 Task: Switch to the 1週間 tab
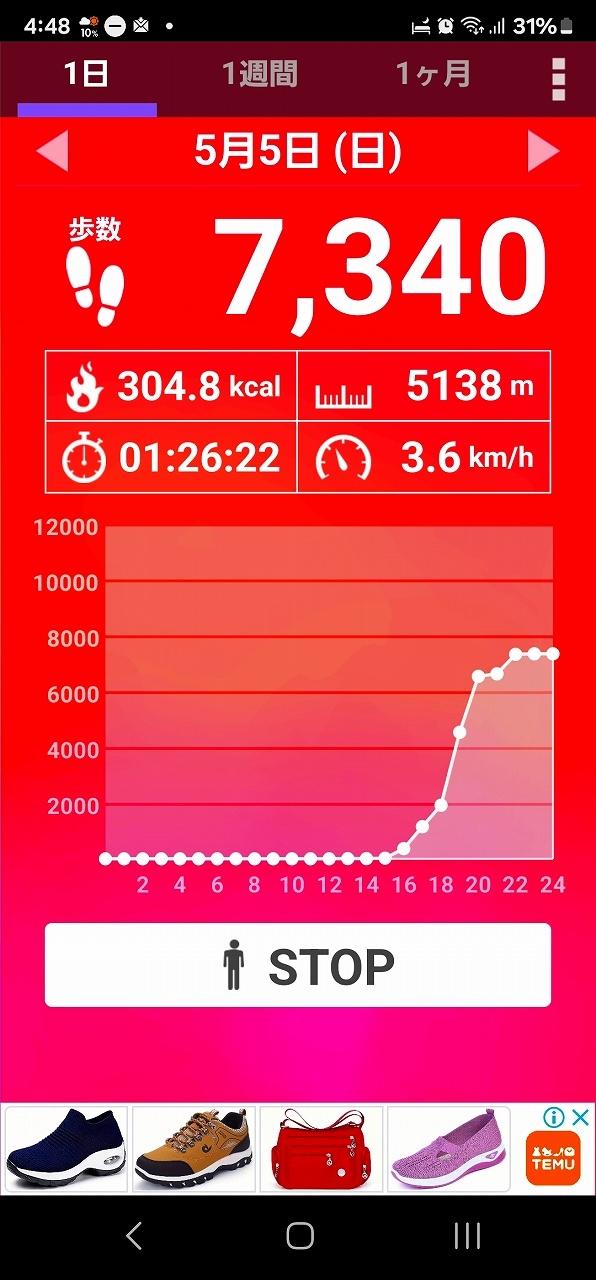pos(259,74)
